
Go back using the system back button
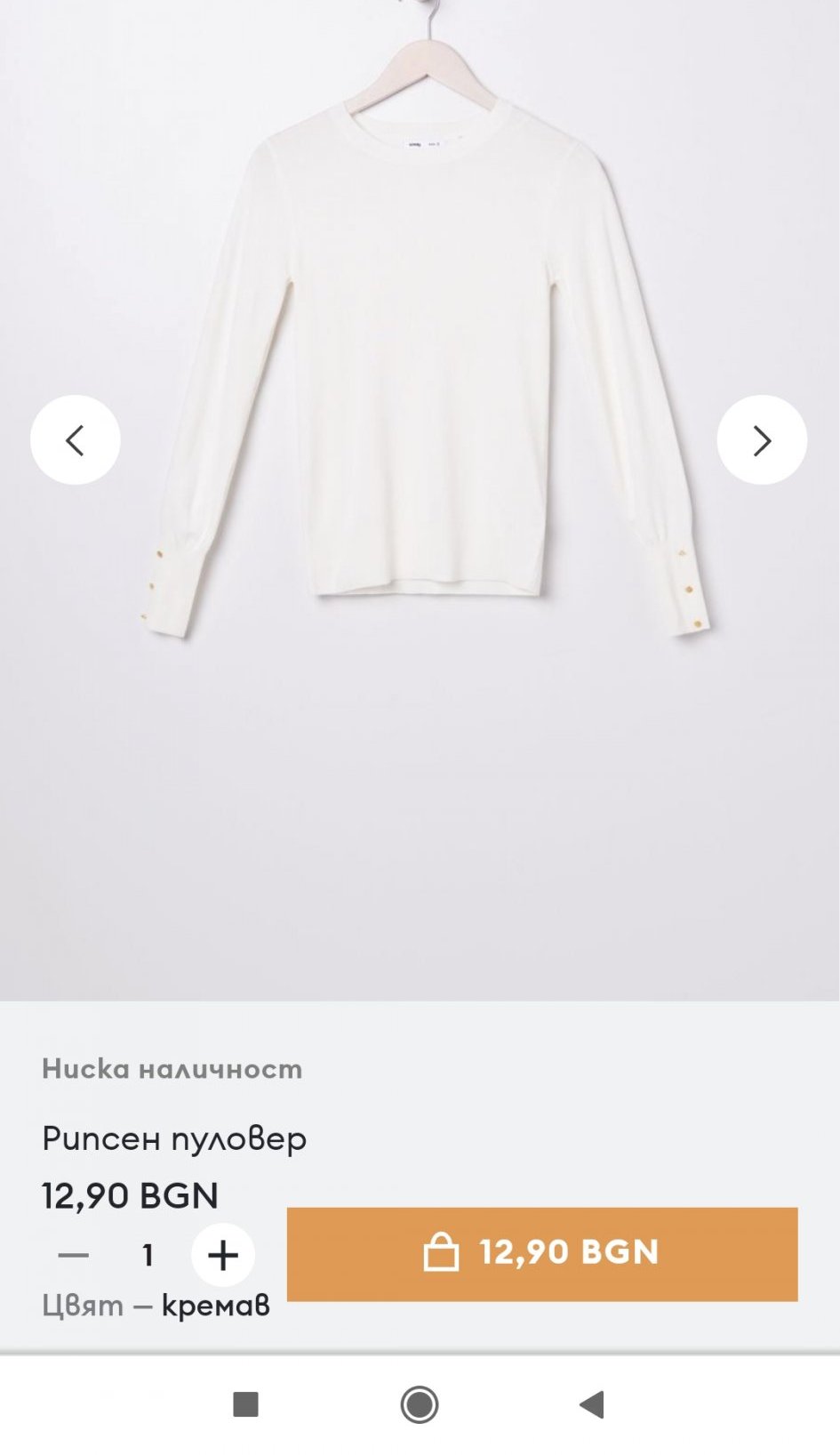tap(592, 1404)
